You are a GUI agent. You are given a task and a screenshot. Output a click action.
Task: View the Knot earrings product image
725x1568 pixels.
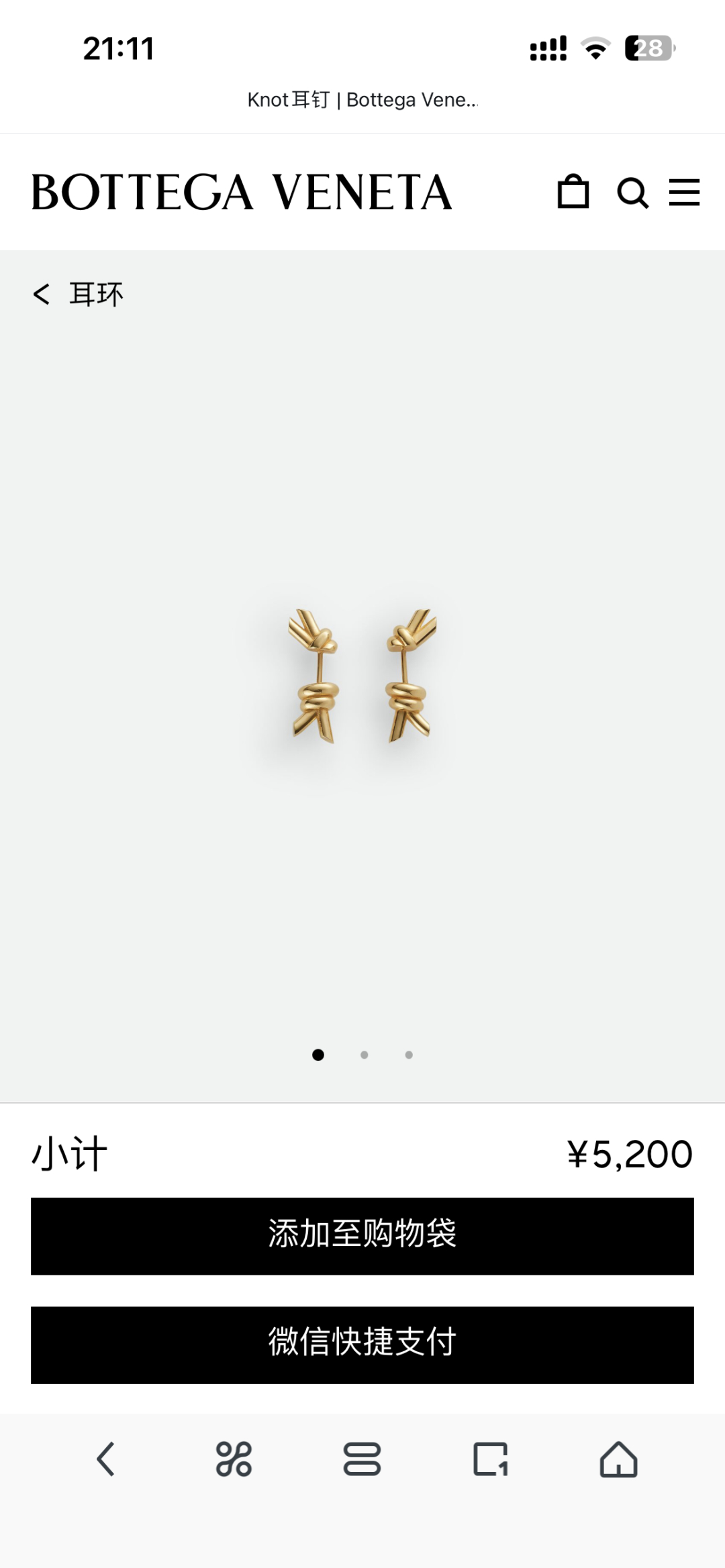tap(362, 675)
